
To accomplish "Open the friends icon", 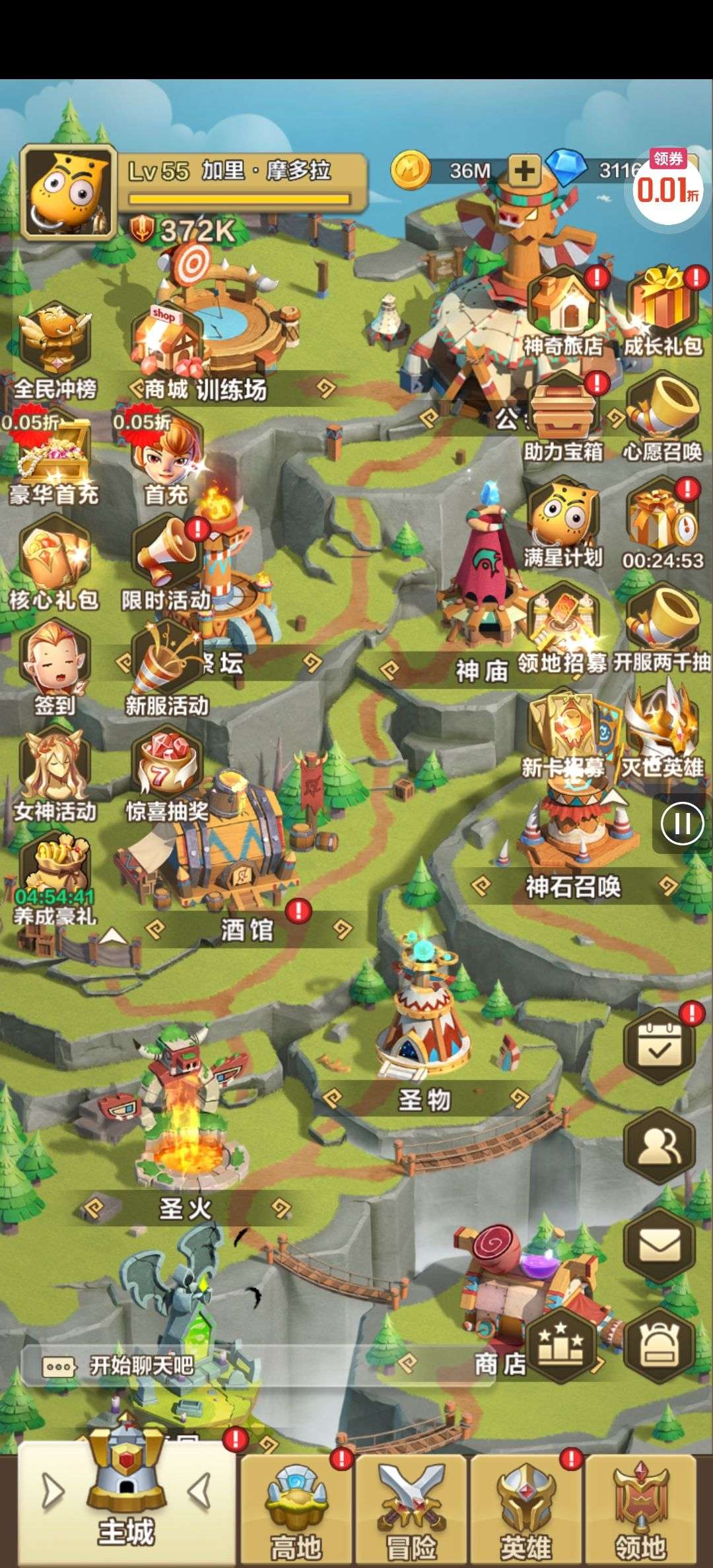I will (x=660, y=1146).
